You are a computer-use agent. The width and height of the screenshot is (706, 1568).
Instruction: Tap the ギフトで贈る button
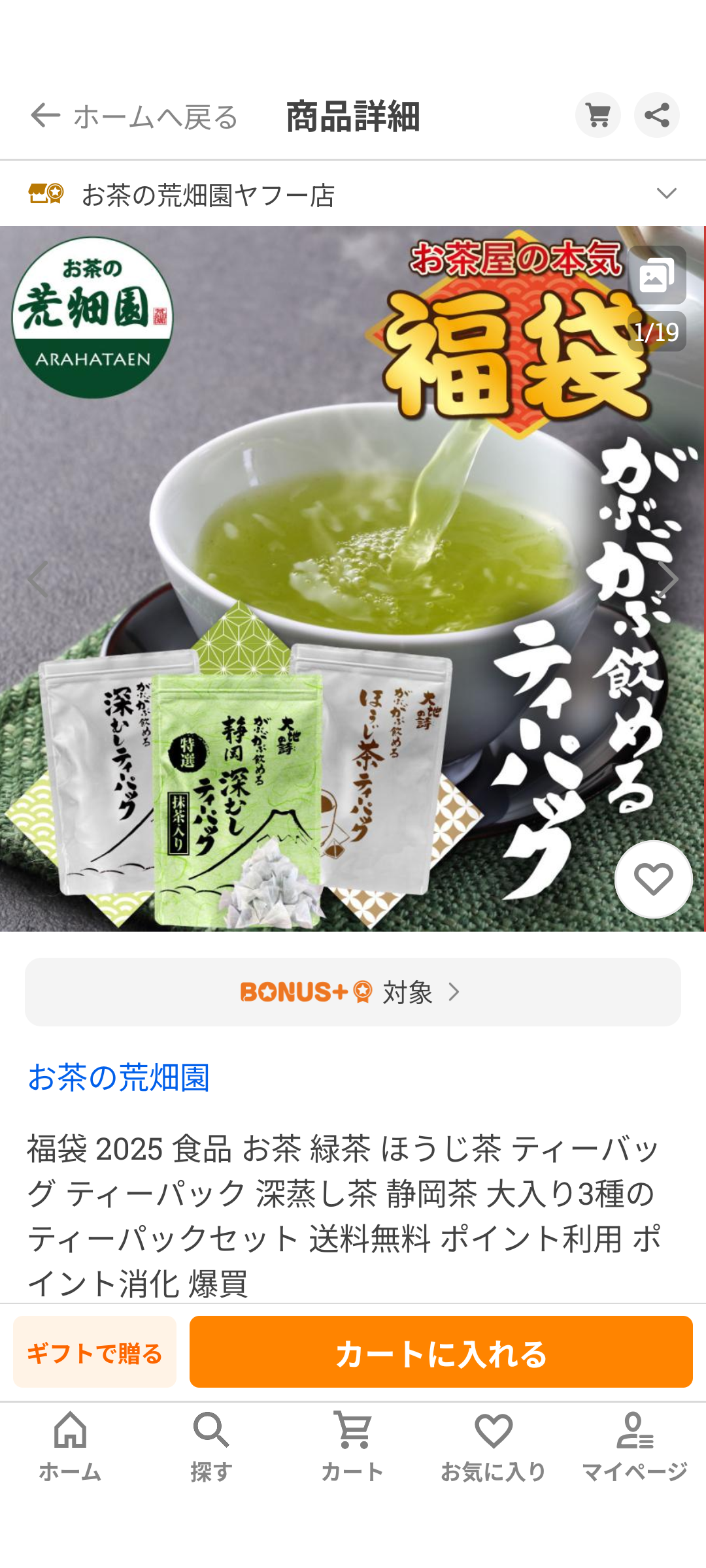pyautogui.click(x=95, y=1352)
